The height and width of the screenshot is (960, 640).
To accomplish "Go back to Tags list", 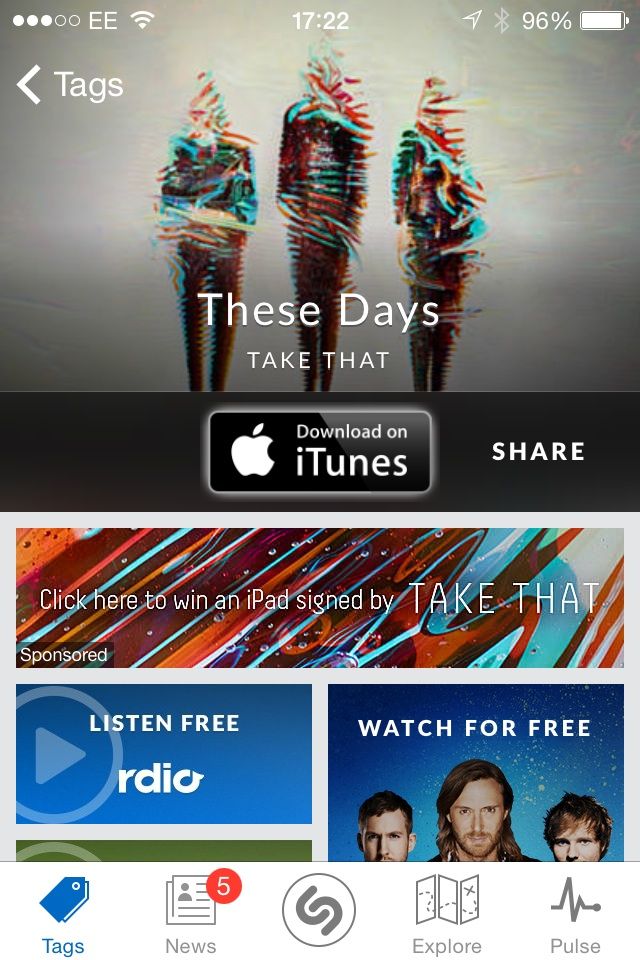I will (x=70, y=86).
